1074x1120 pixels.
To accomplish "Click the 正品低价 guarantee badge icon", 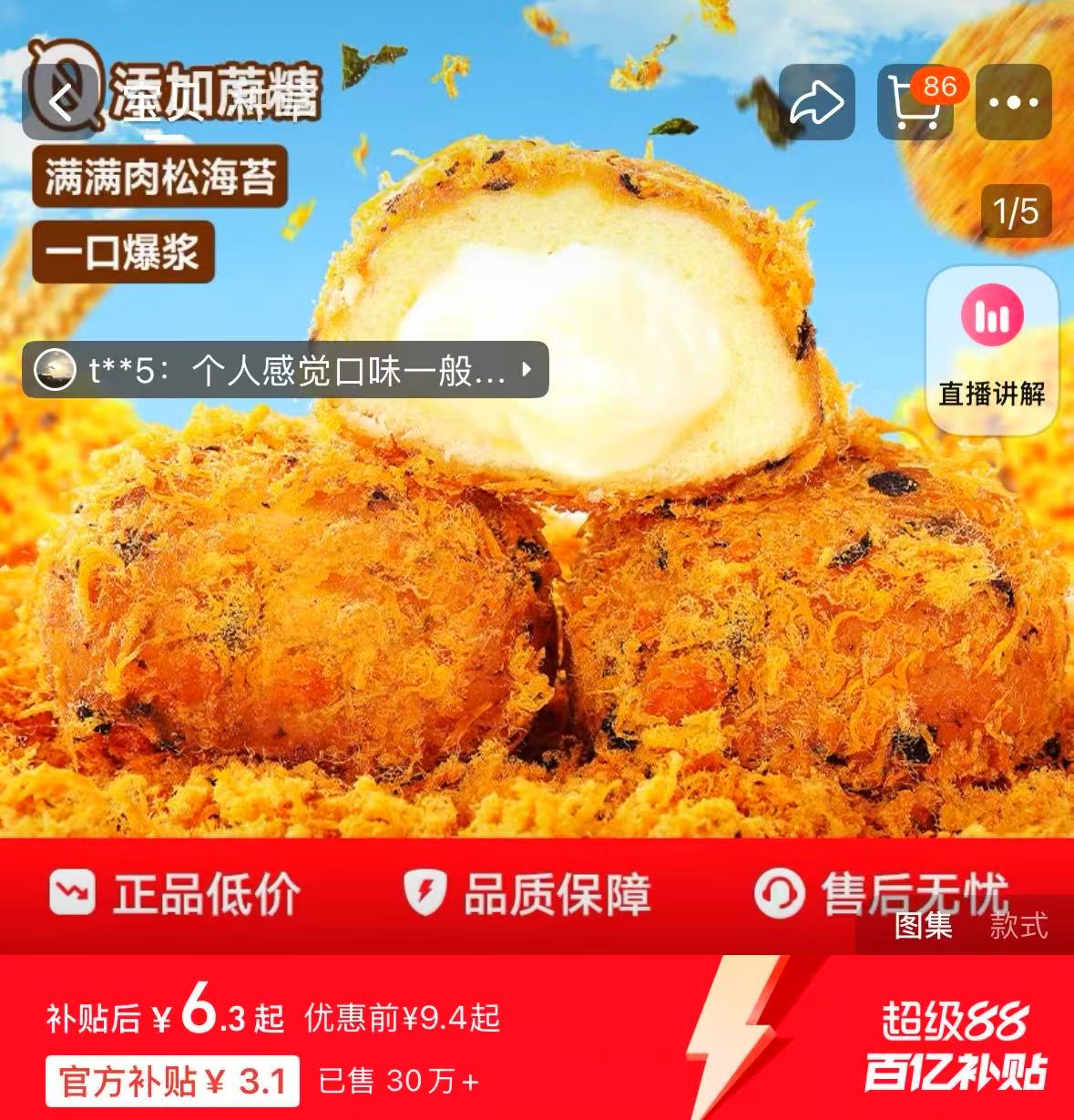I will [75, 895].
